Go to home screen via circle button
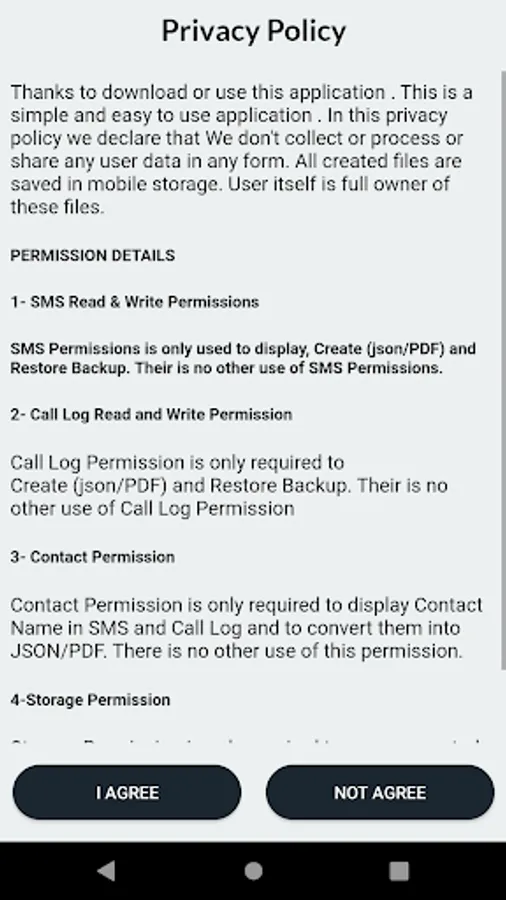506x900 pixels. [x=253, y=871]
